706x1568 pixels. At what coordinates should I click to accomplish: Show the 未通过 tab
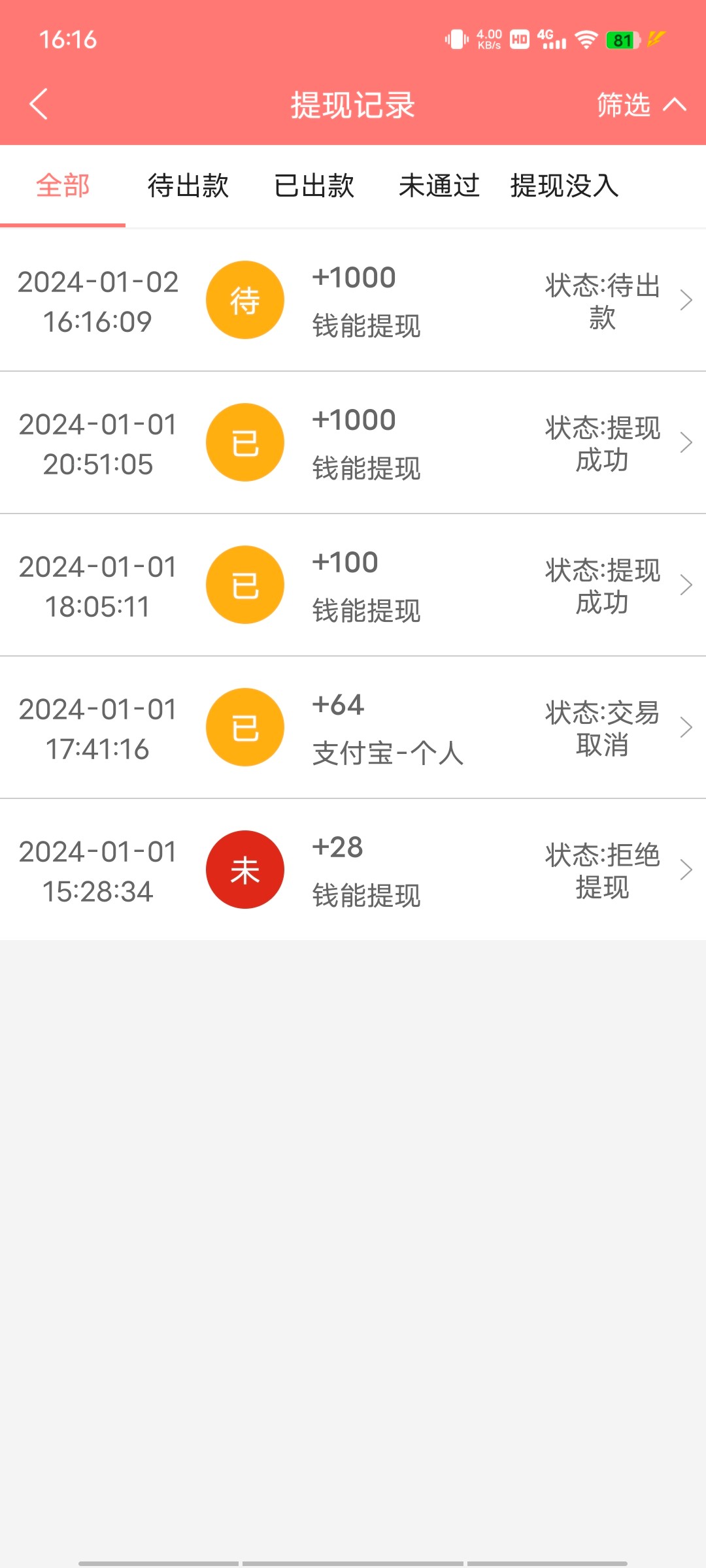[439, 186]
